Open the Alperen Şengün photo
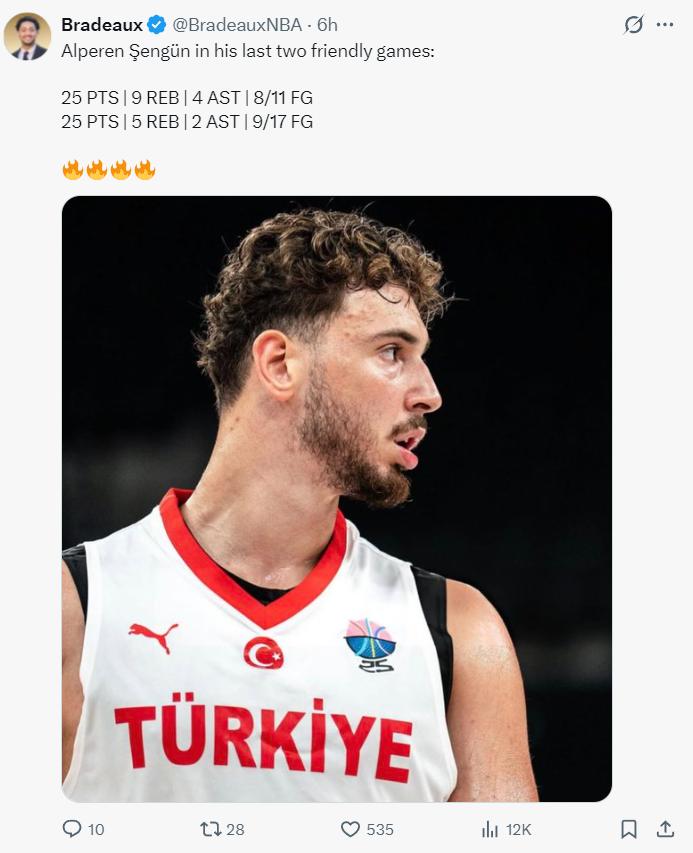This screenshot has width=693, height=853. click(x=336, y=498)
